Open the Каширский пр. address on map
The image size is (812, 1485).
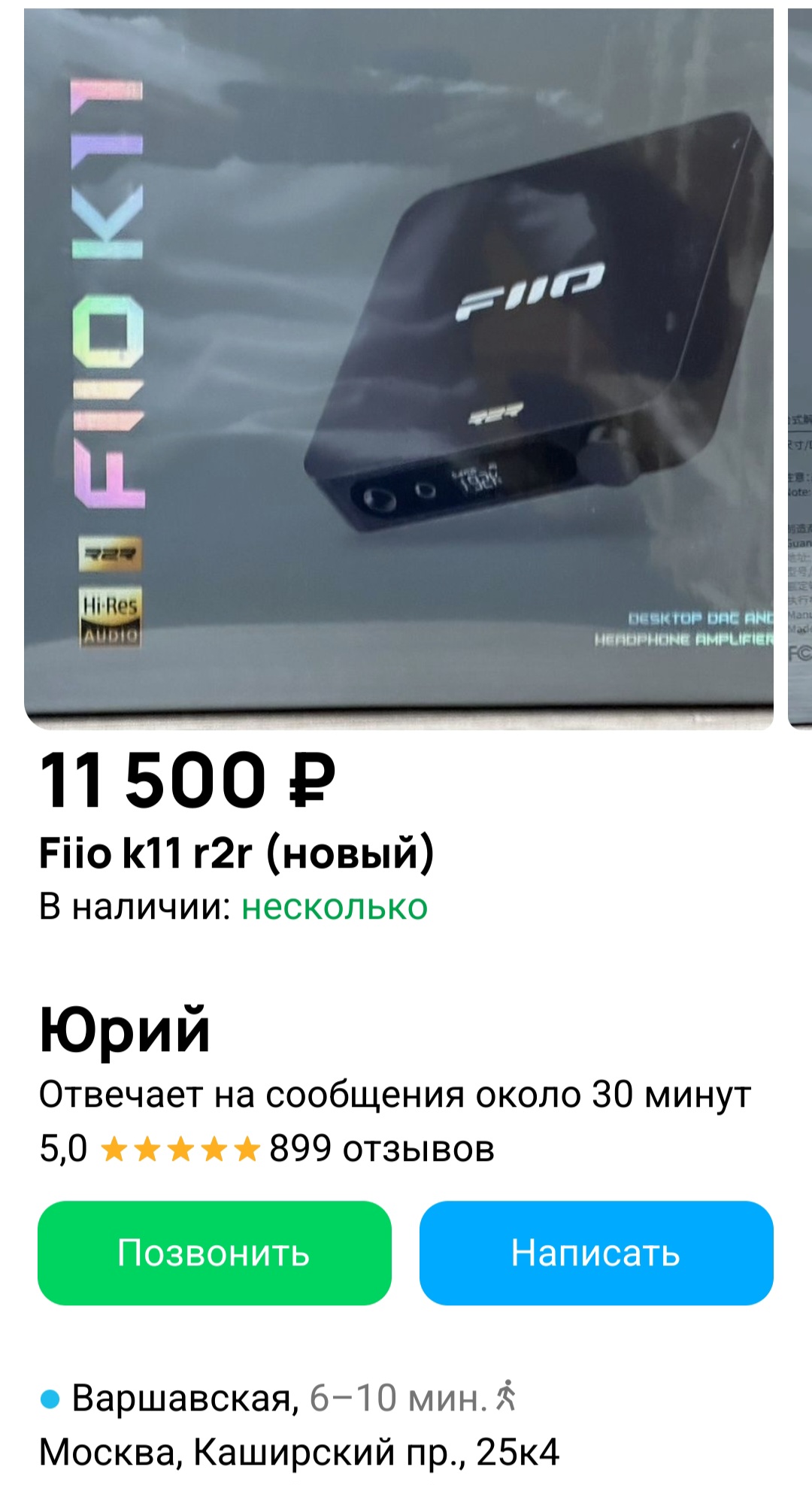click(299, 1452)
